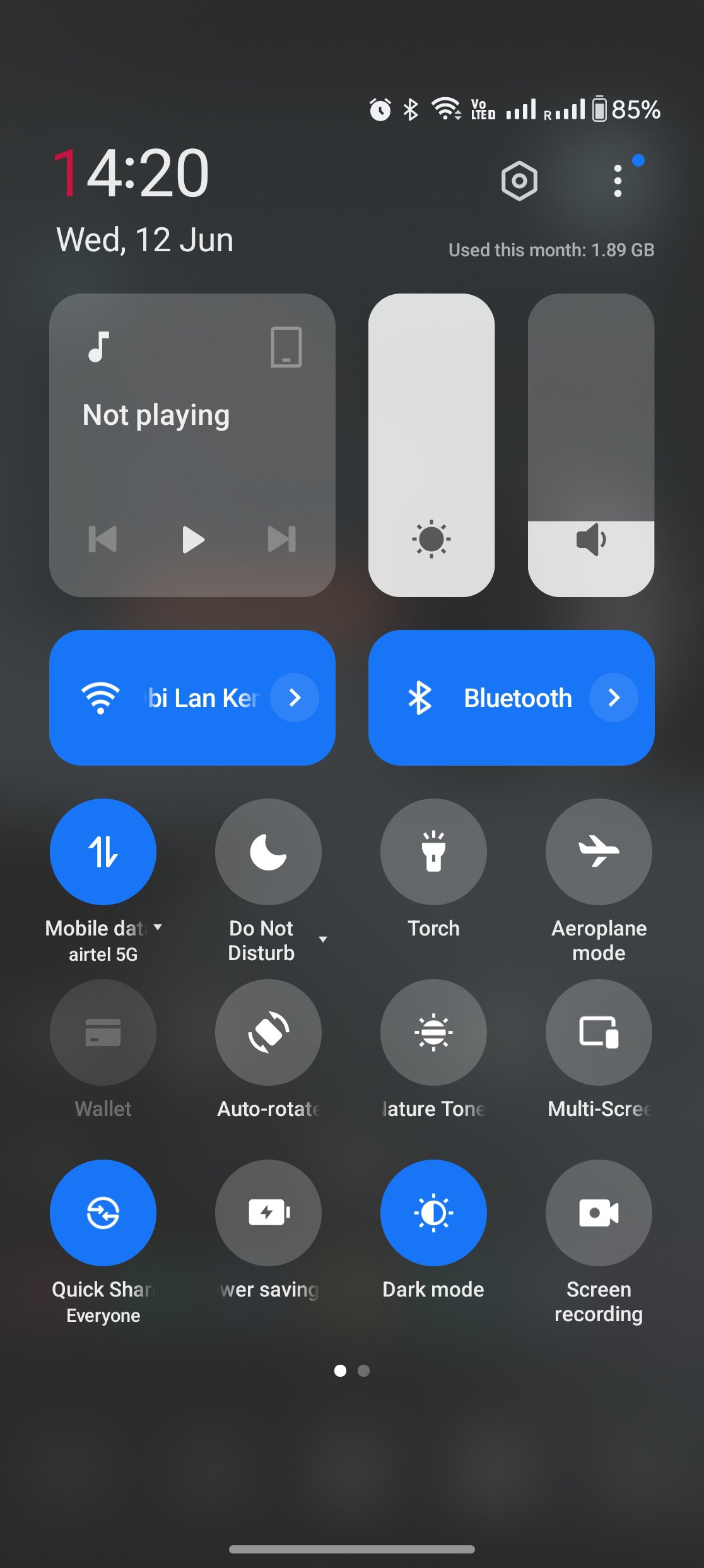Expand Wi-Fi network details arrow
This screenshot has width=704, height=1568.
click(294, 698)
